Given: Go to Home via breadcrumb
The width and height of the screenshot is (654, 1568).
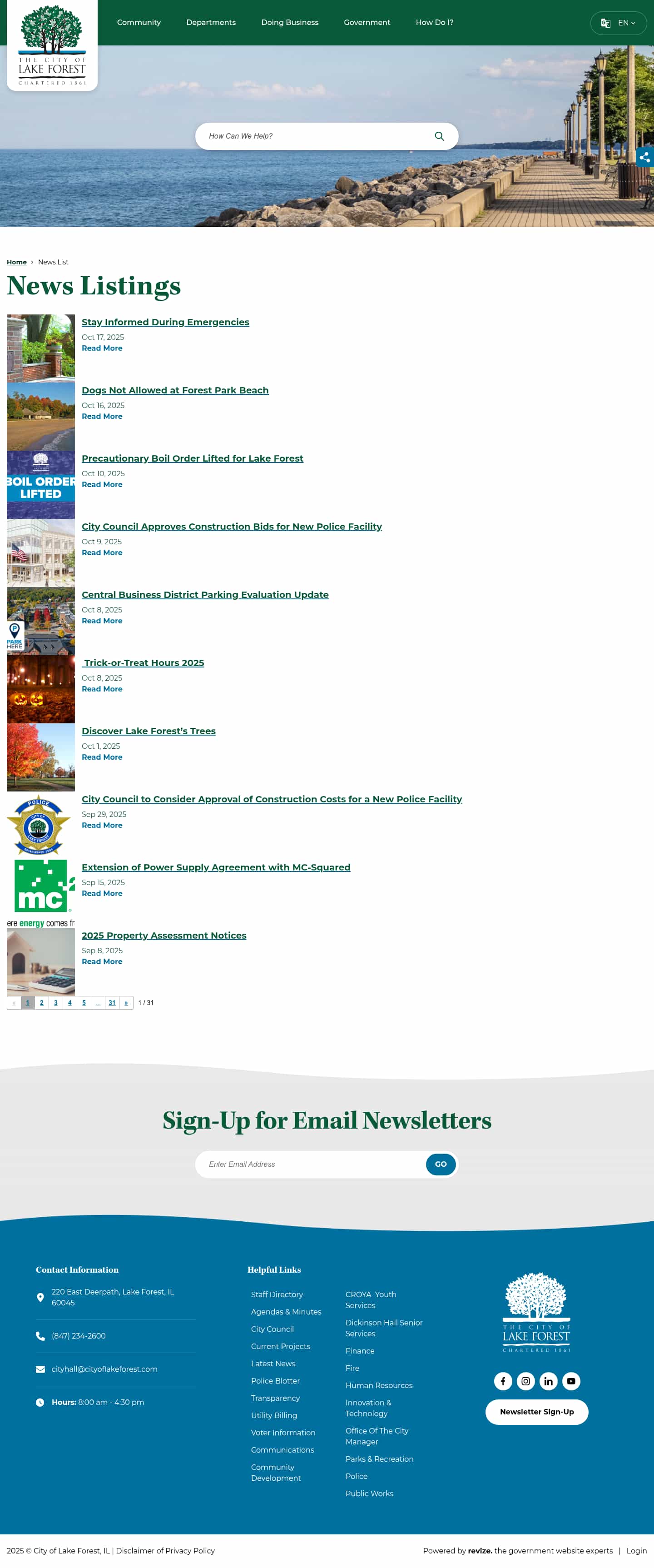Looking at the screenshot, I should pyautogui.click(x=16, y=262).
